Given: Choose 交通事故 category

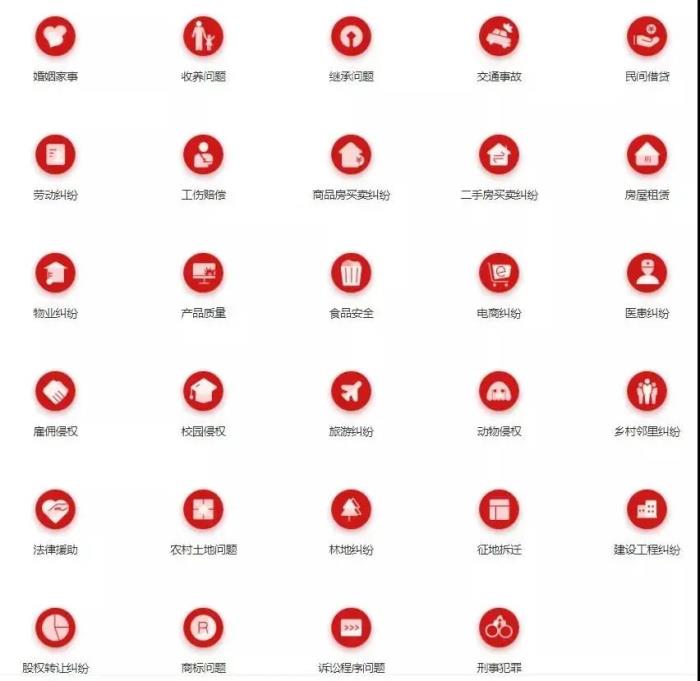Looking at the screenshot, I should [499, 37].
